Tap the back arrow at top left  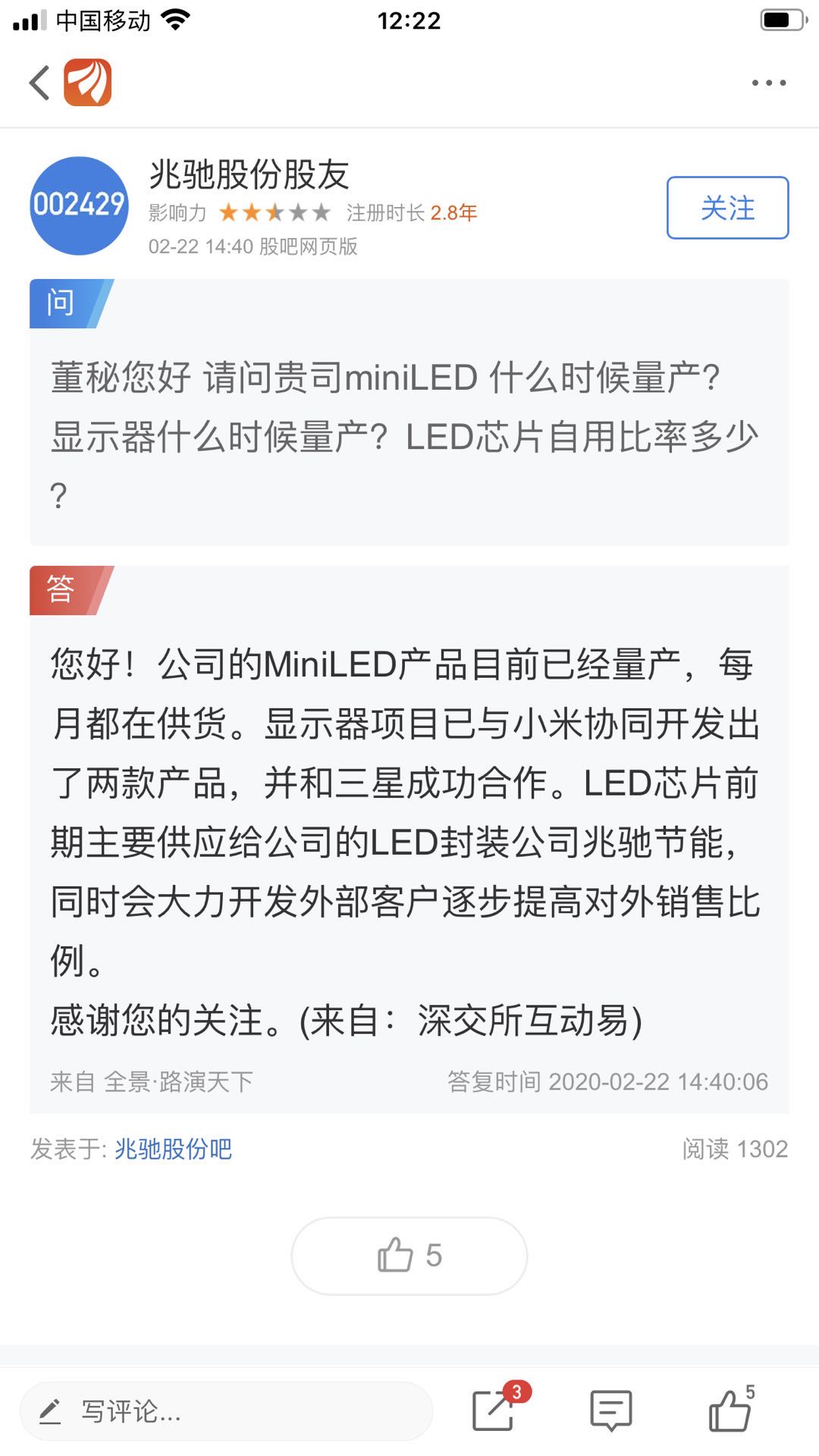[x=39, y=82]
